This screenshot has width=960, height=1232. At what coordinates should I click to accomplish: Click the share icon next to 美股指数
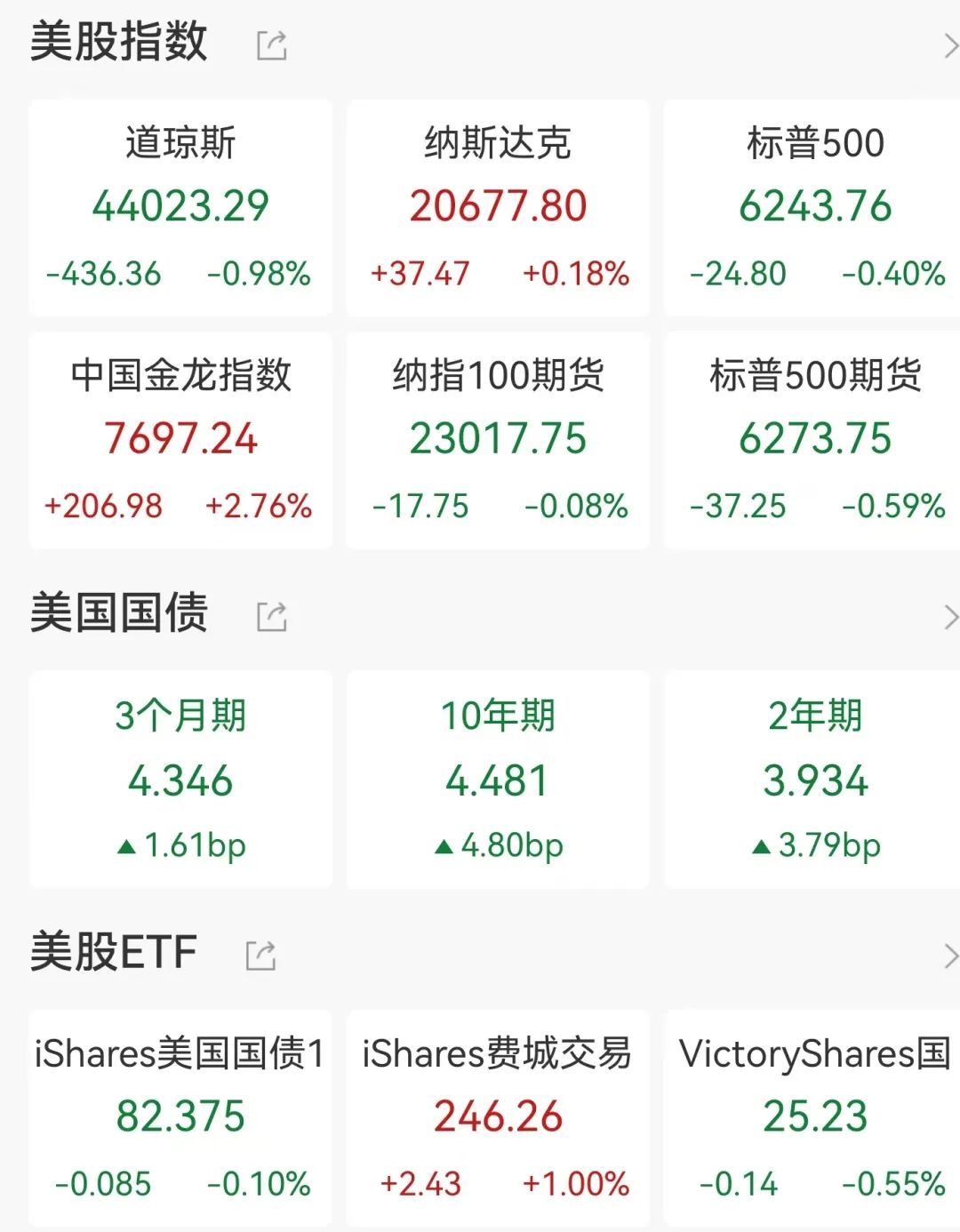click(x=271, y=42)
